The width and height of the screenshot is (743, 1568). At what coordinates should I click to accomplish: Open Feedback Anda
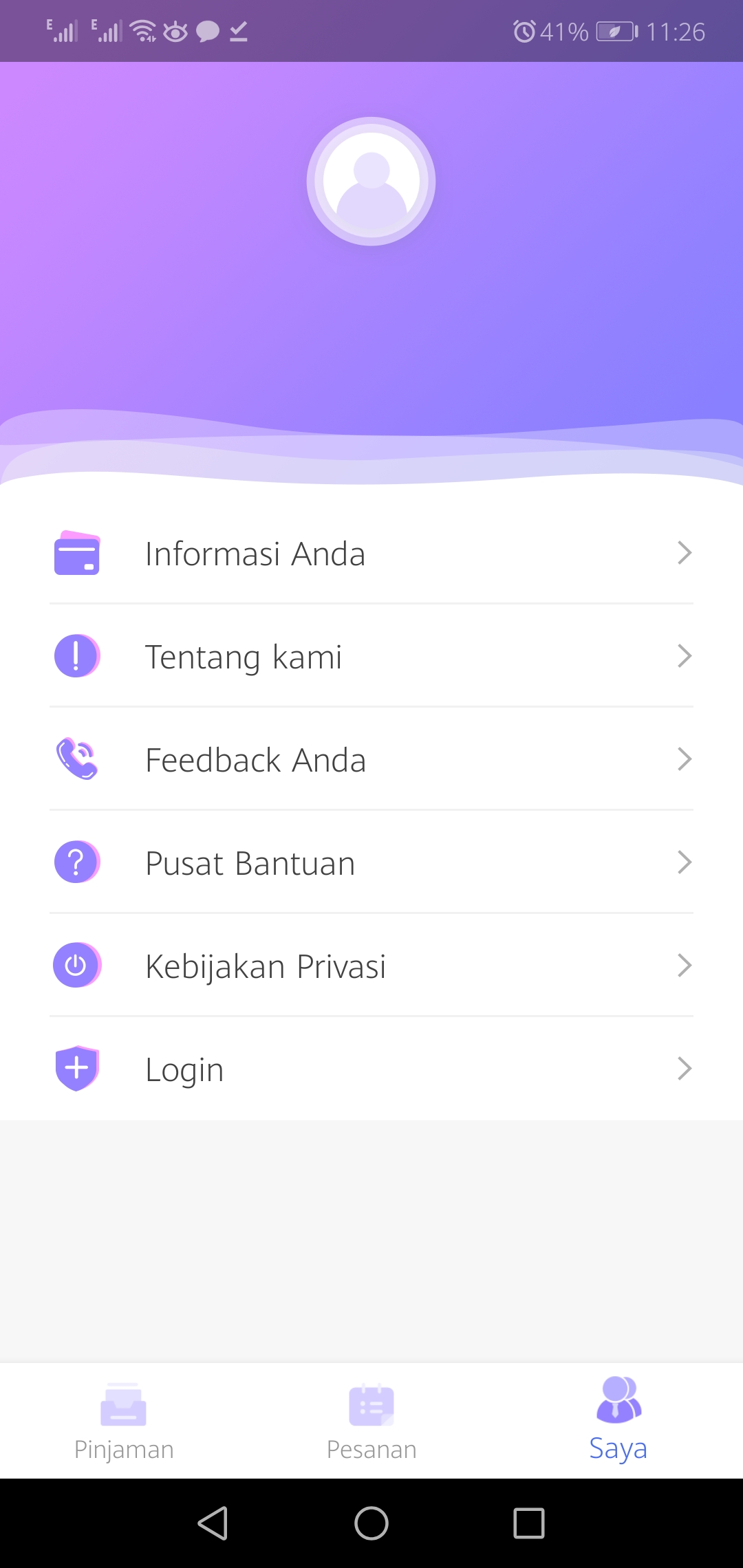point(371,760)
